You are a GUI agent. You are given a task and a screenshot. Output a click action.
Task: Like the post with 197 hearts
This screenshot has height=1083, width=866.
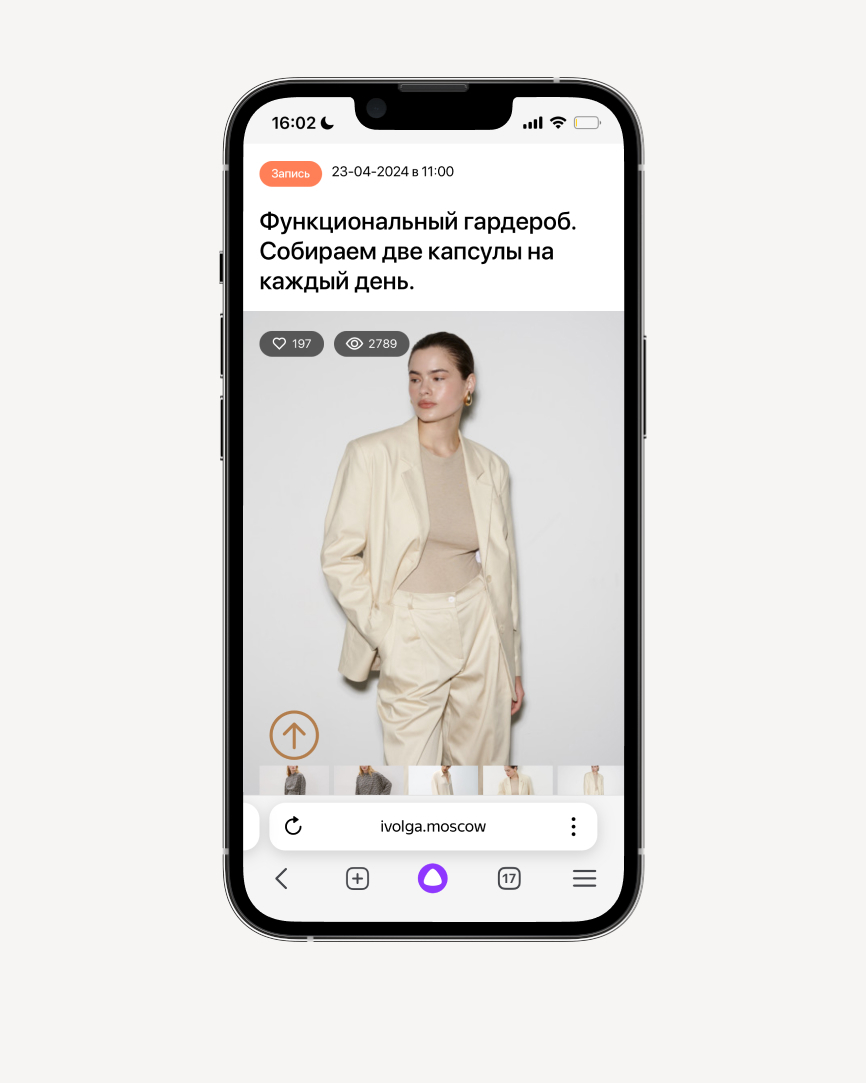291,344
